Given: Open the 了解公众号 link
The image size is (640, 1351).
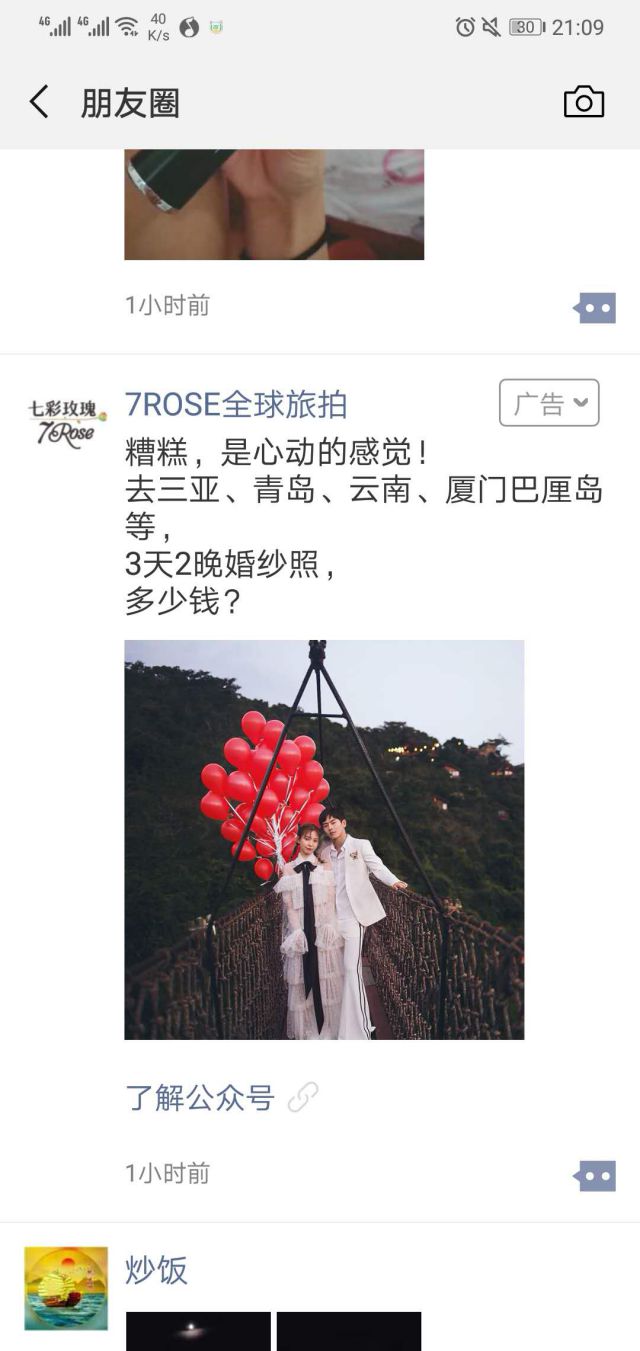Looking at the screenshot, I should pos(200,1098).
